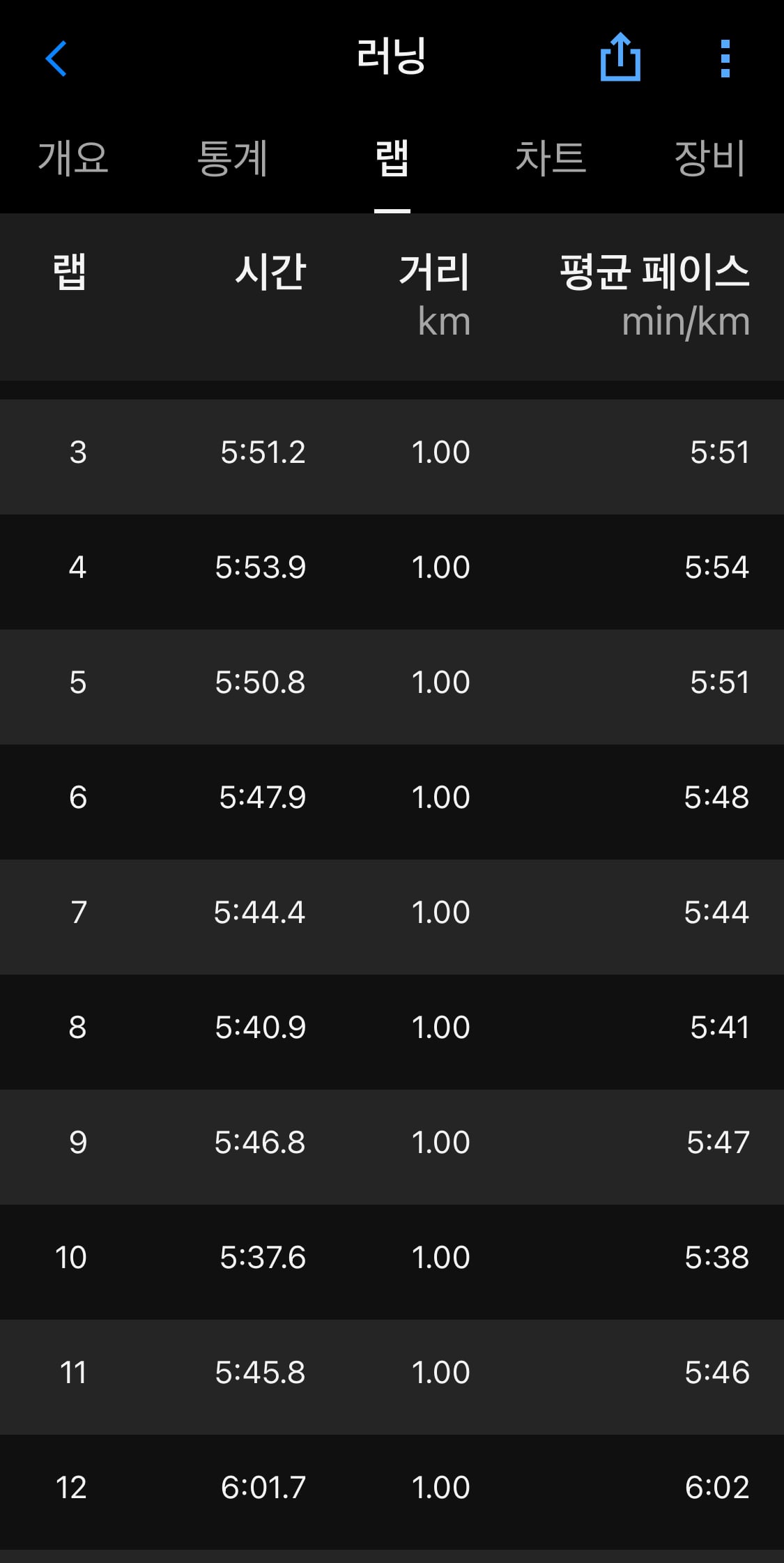The image size is (784, 1563).
Task: Go back from the 러닝 activity
Action: 56,59
